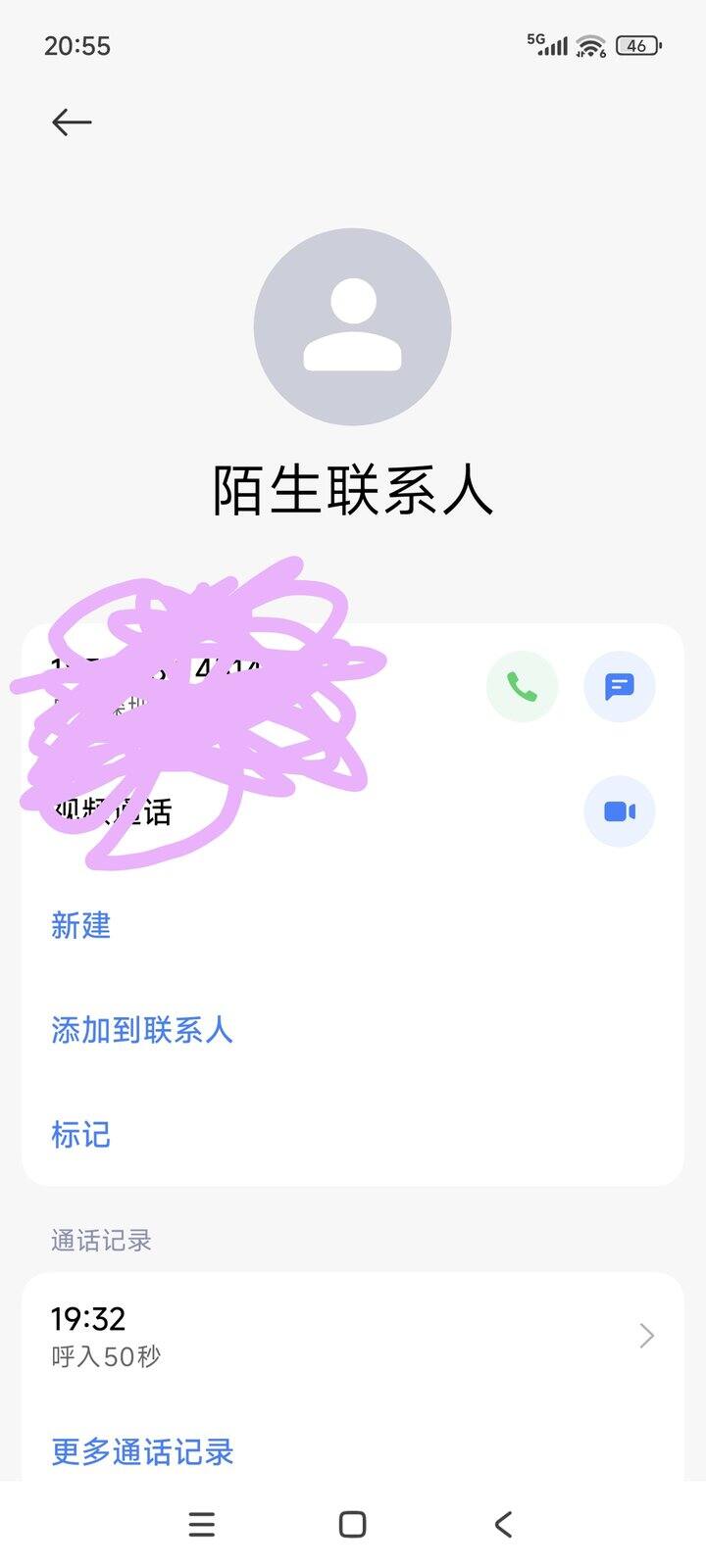706x1568 pixels.
Task: Open the 19:32 incoming call record
Action: pos(352,1336)
